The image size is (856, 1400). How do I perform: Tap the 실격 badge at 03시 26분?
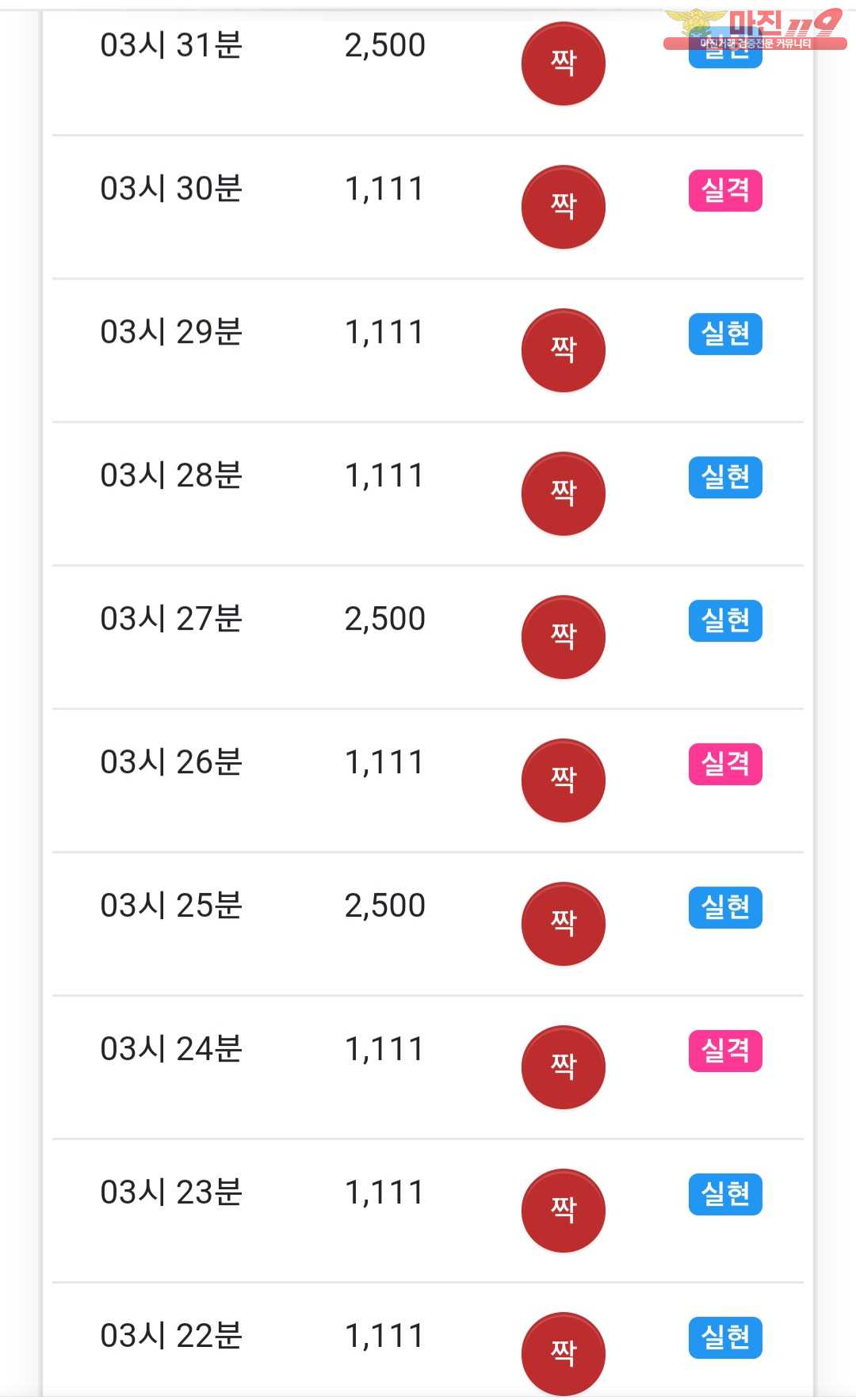(x=725, y=764)
